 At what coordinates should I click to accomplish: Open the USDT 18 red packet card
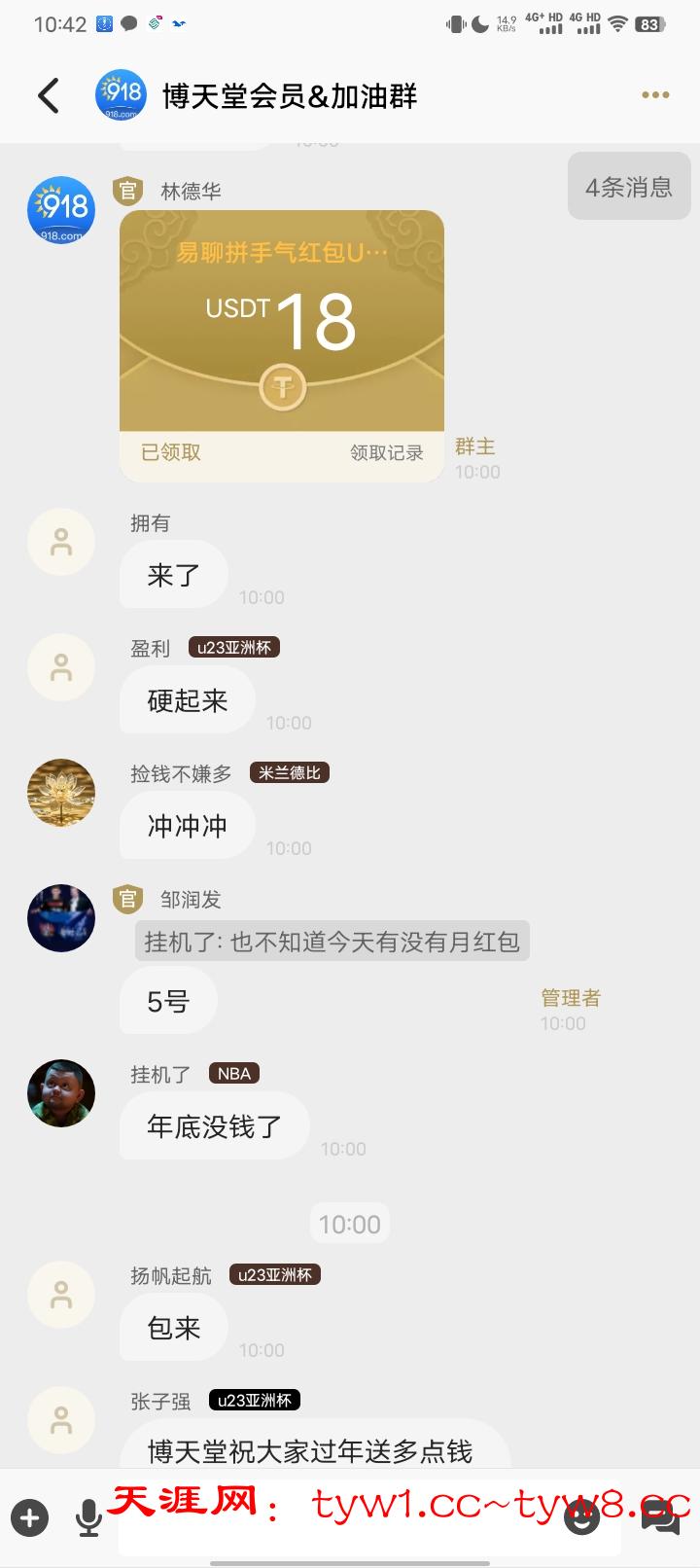pos(282,321)
